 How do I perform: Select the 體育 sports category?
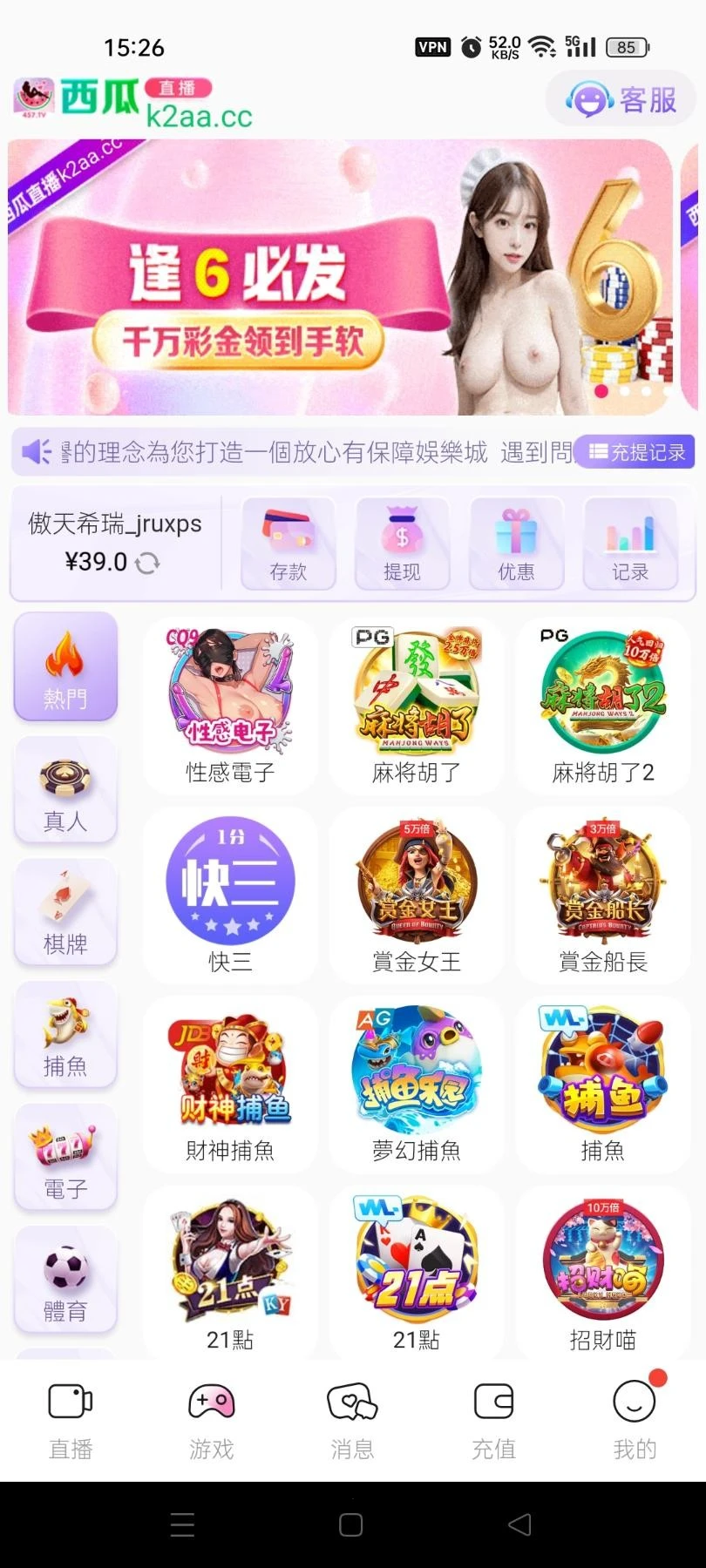(65, 1281)
